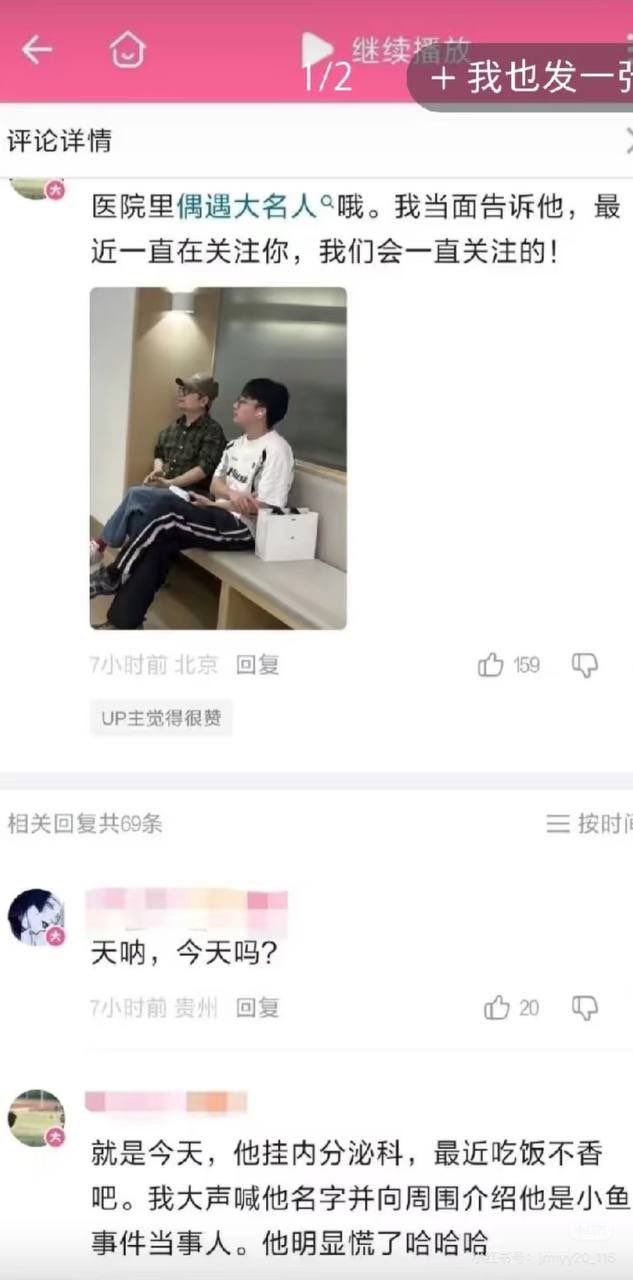Open the home icon in the top bar

pyautogui.click(x=127, y=49)
